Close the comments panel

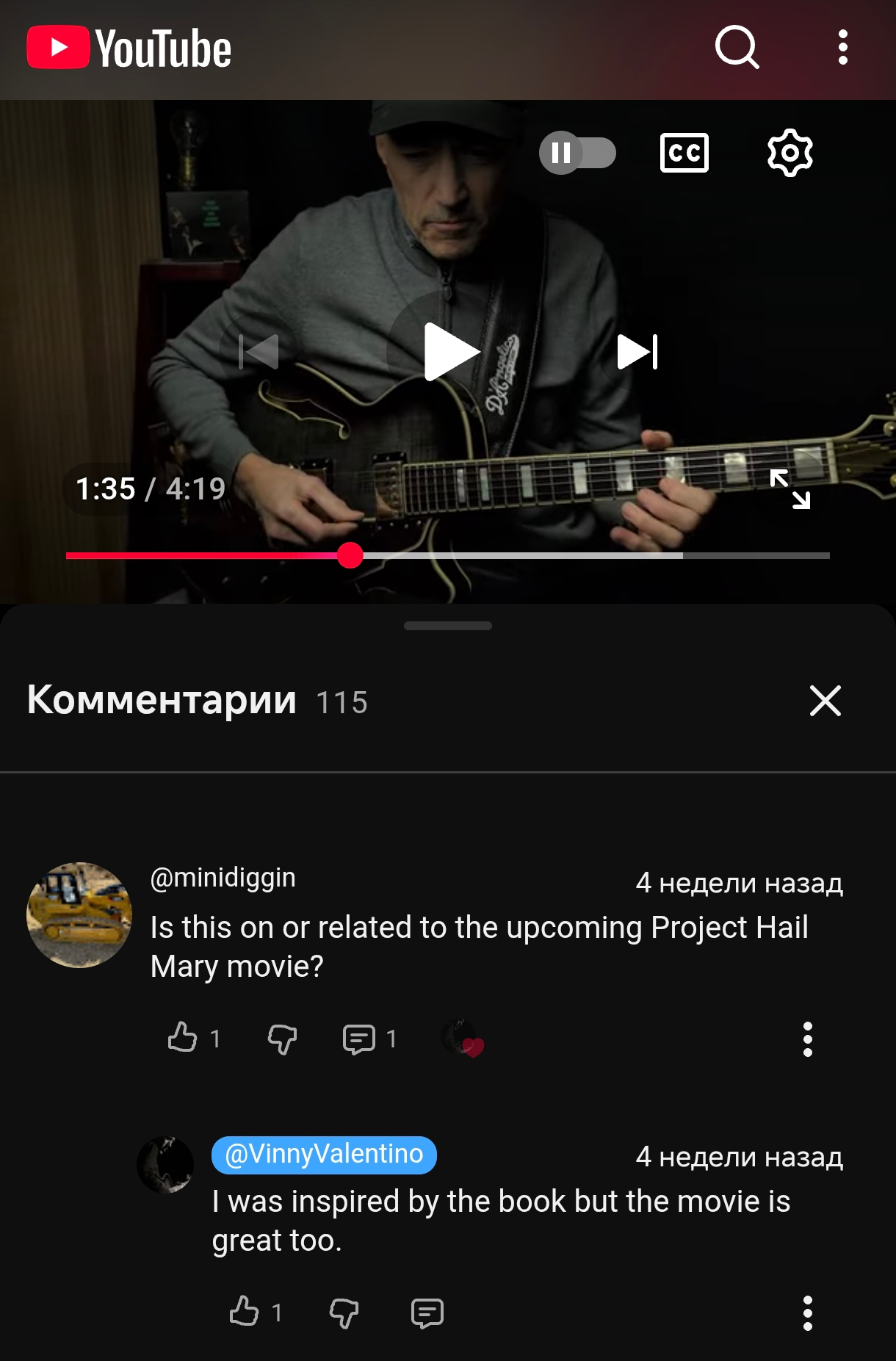(x=825, y=700)
